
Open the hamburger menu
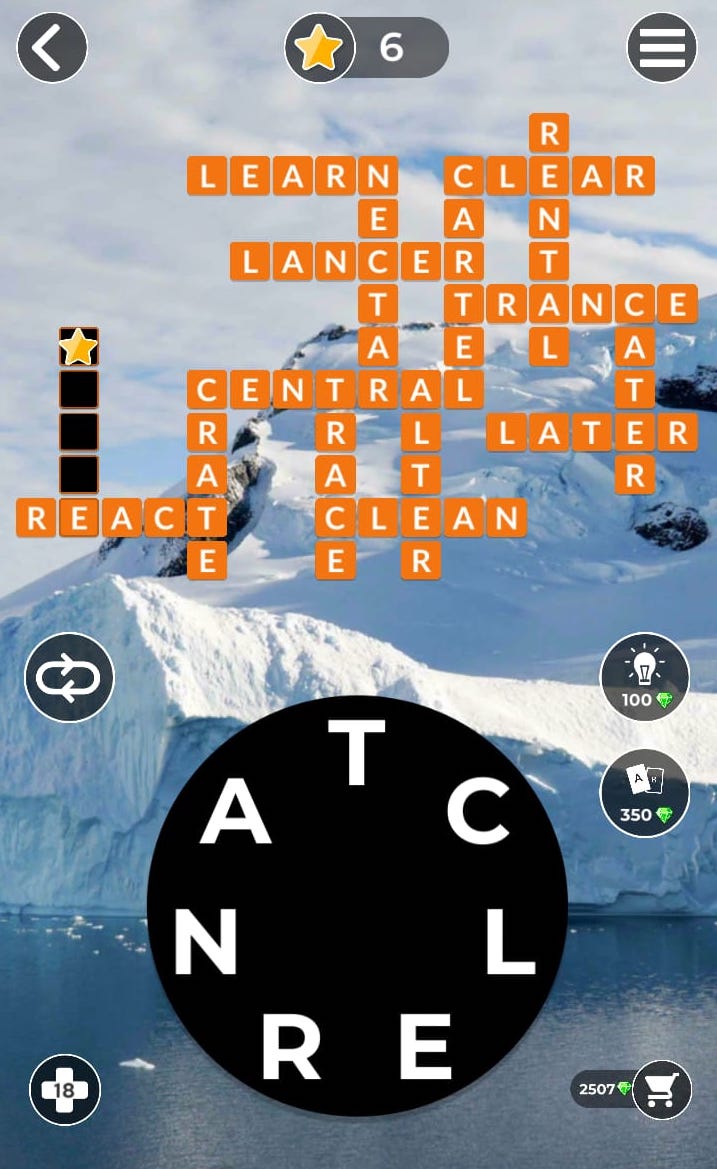(x=662, y=47)
